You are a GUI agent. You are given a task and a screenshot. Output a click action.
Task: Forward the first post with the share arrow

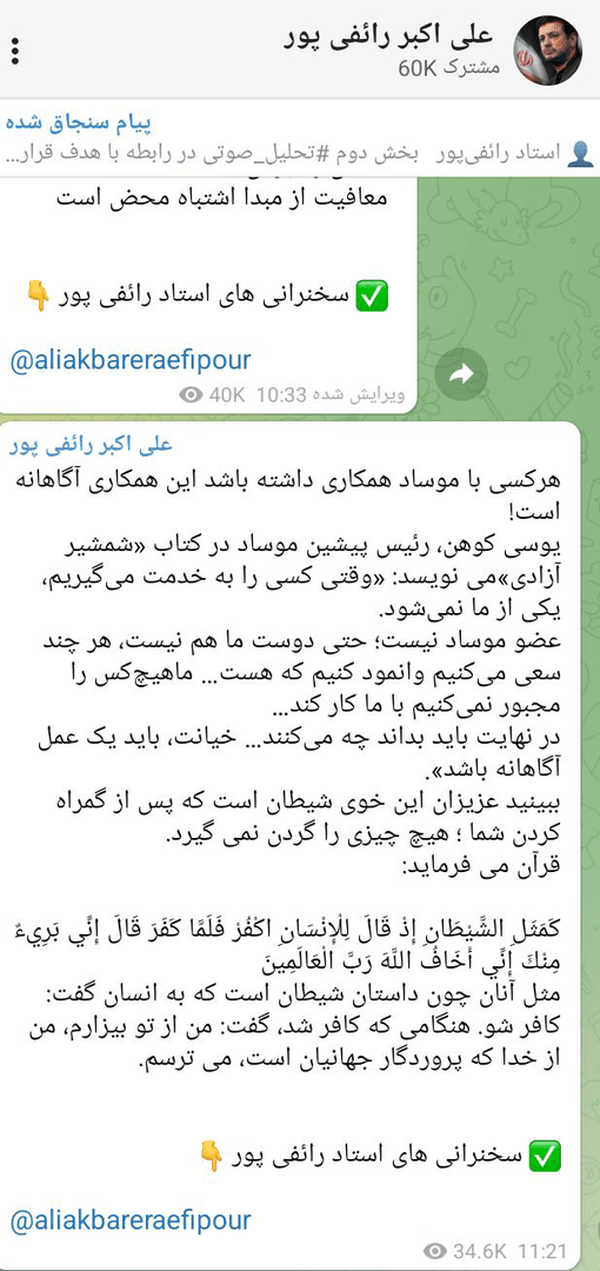click(x=461, y=375)
